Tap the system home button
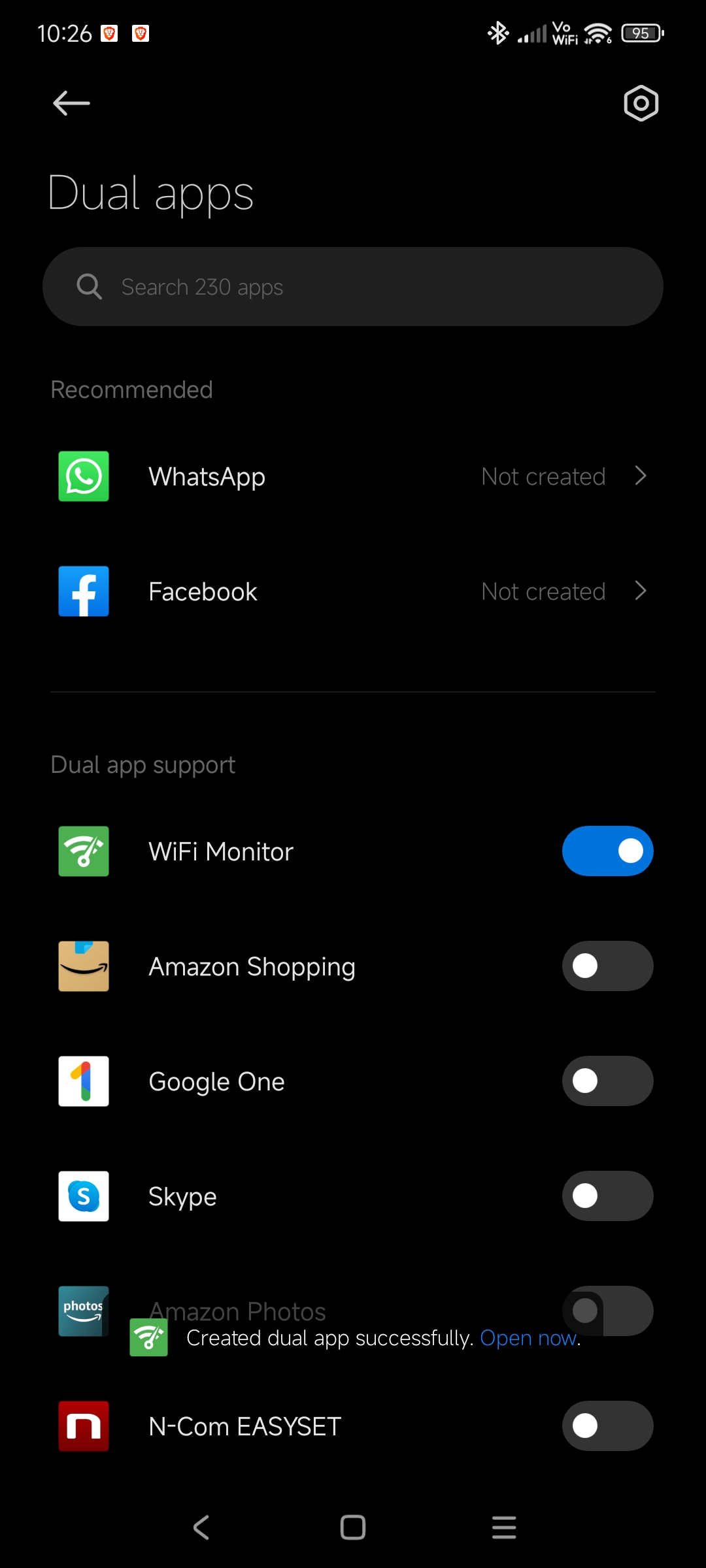The width and height of the screenshot is (706, 1568). pyautogui.click(x=353, y=1527)
